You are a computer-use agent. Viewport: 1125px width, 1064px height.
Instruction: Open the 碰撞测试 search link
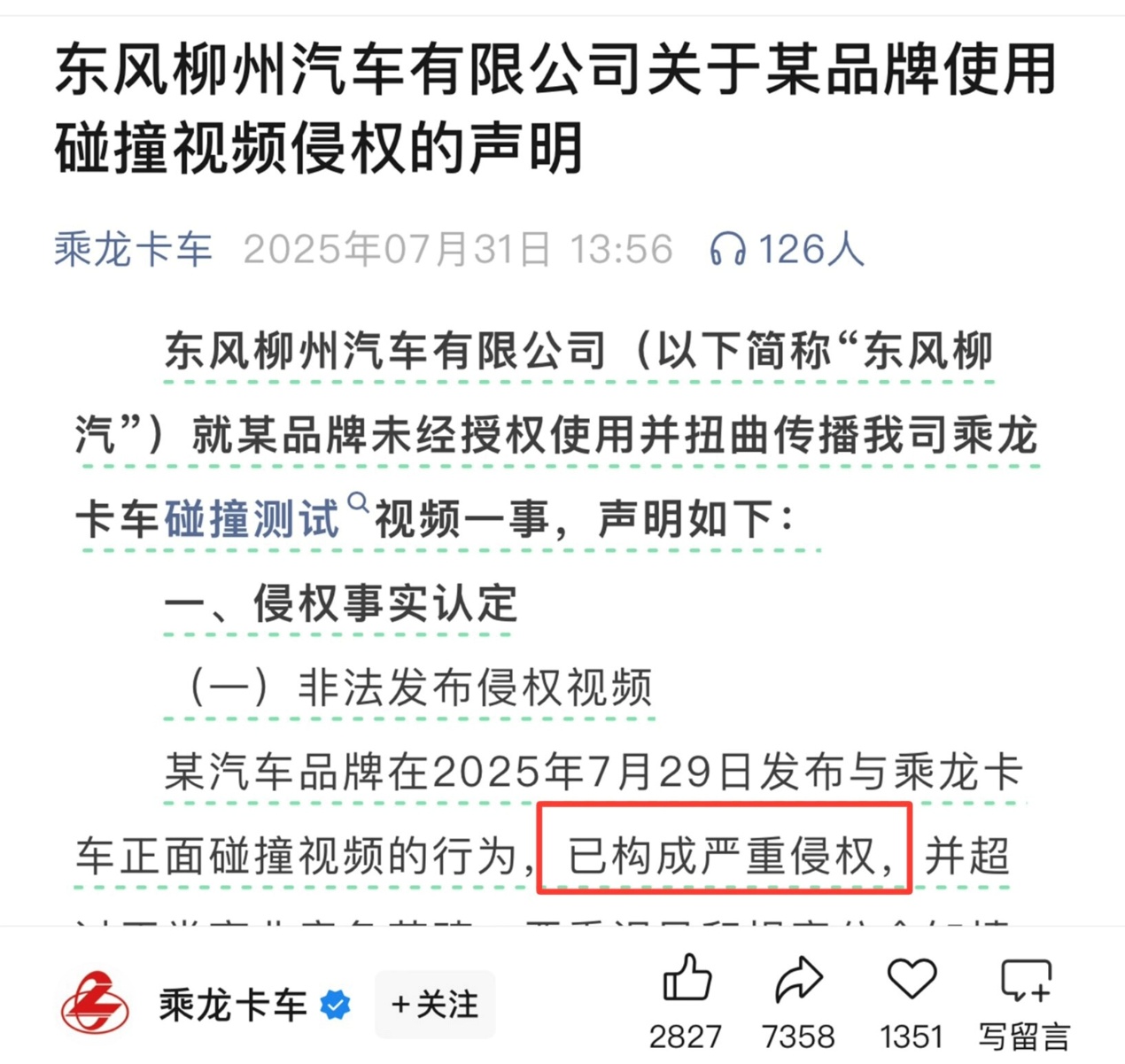tap(252, 519)
